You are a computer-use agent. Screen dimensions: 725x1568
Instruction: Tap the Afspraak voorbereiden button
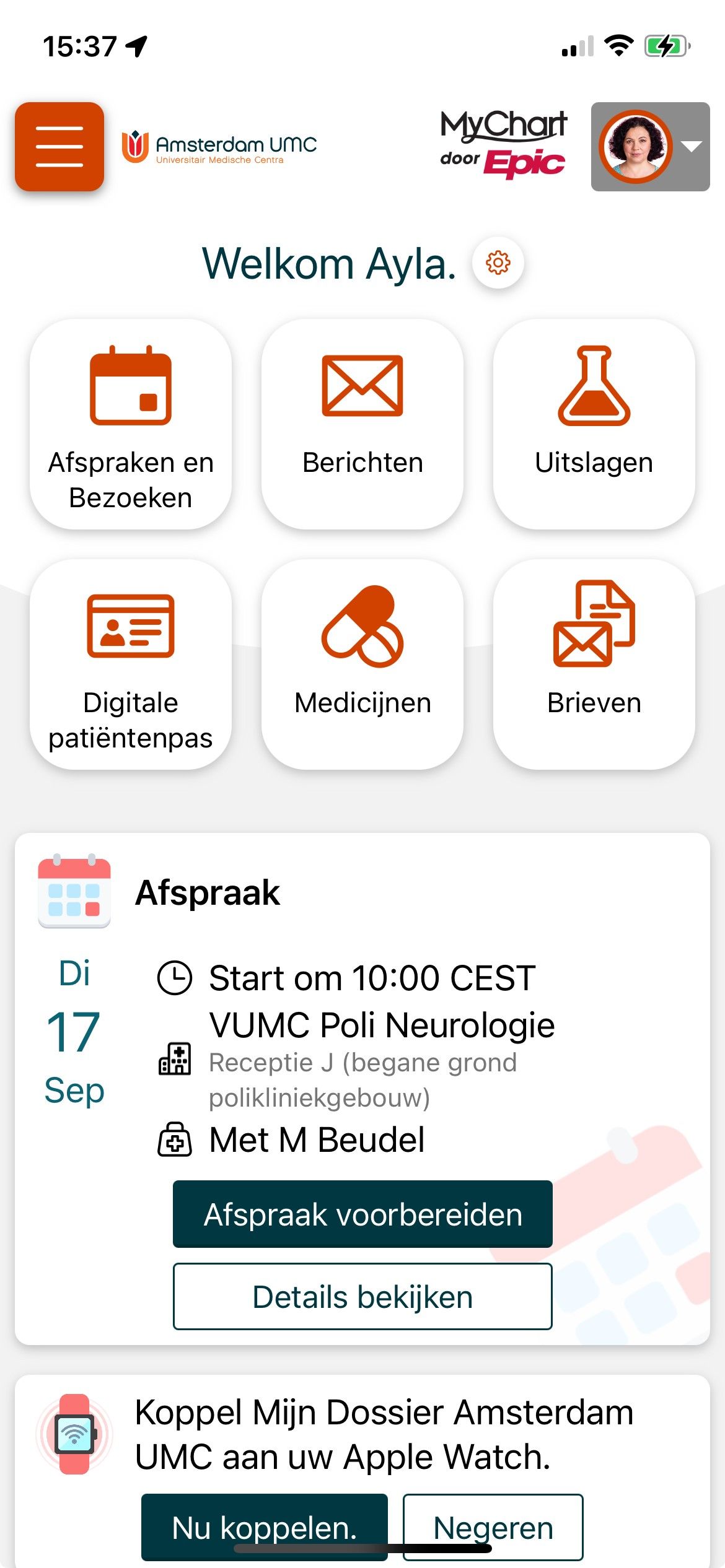[x=362, y=1214]
